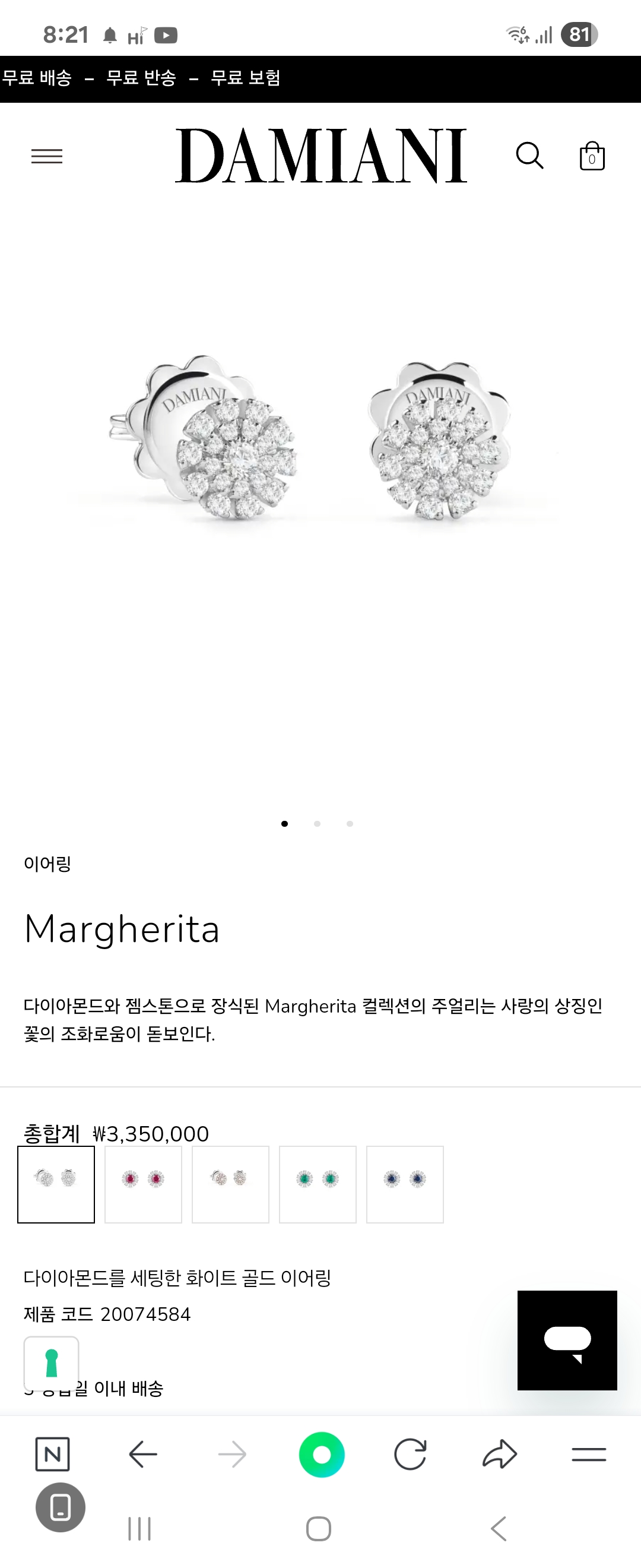Open recent apps from navigation bar

pyautogui.click(x=139, y=1528)
